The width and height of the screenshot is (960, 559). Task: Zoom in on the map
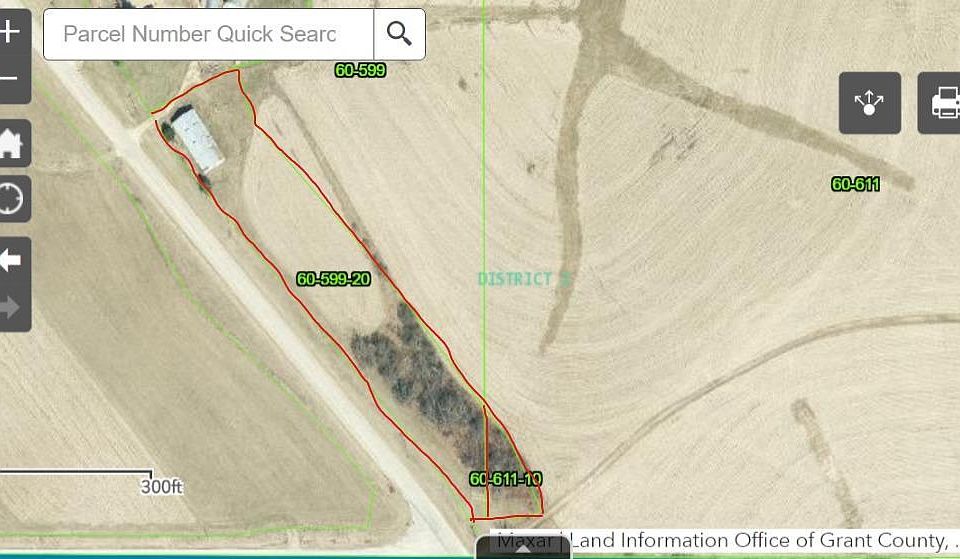tap(10, 31)
